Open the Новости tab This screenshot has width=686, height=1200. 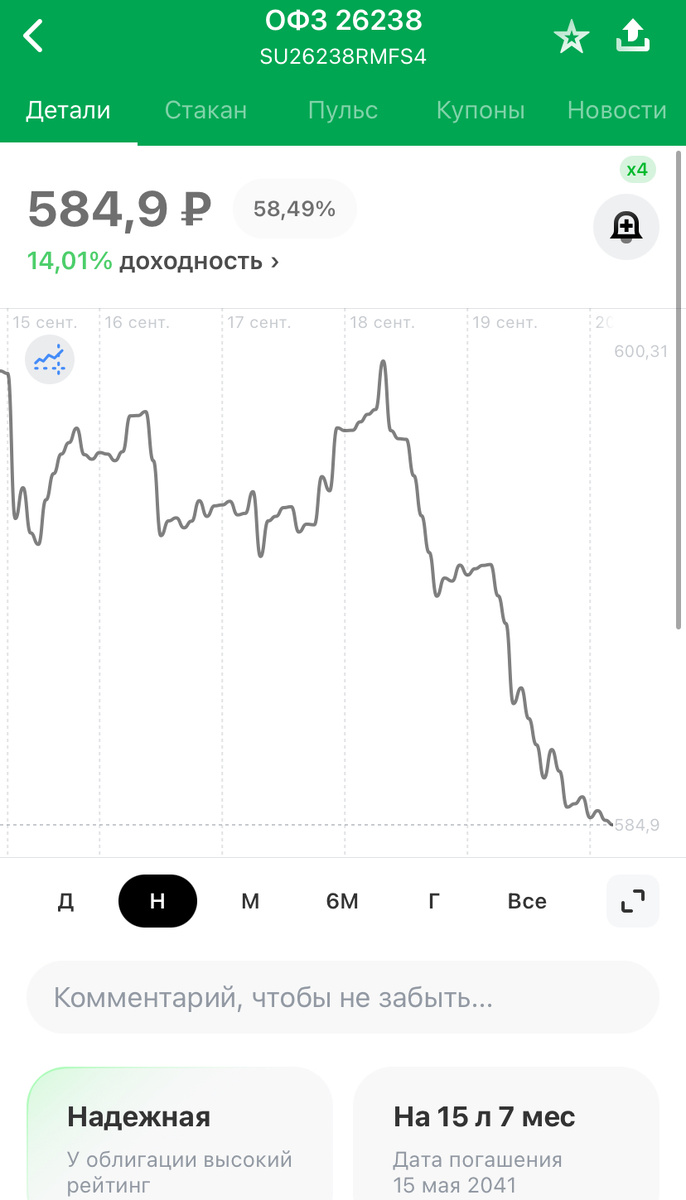tap(616, 111)
